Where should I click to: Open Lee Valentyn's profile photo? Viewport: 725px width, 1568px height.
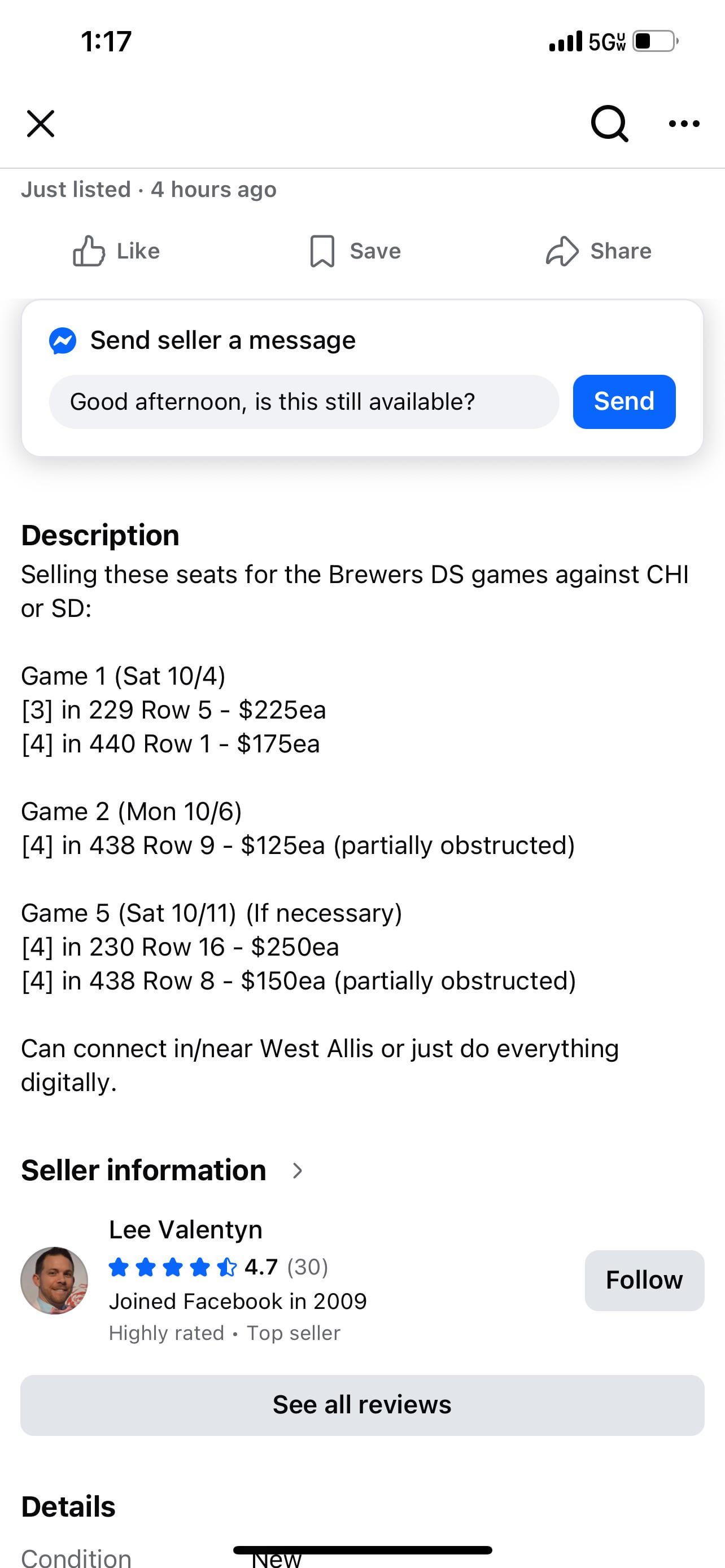point(54,1280)
